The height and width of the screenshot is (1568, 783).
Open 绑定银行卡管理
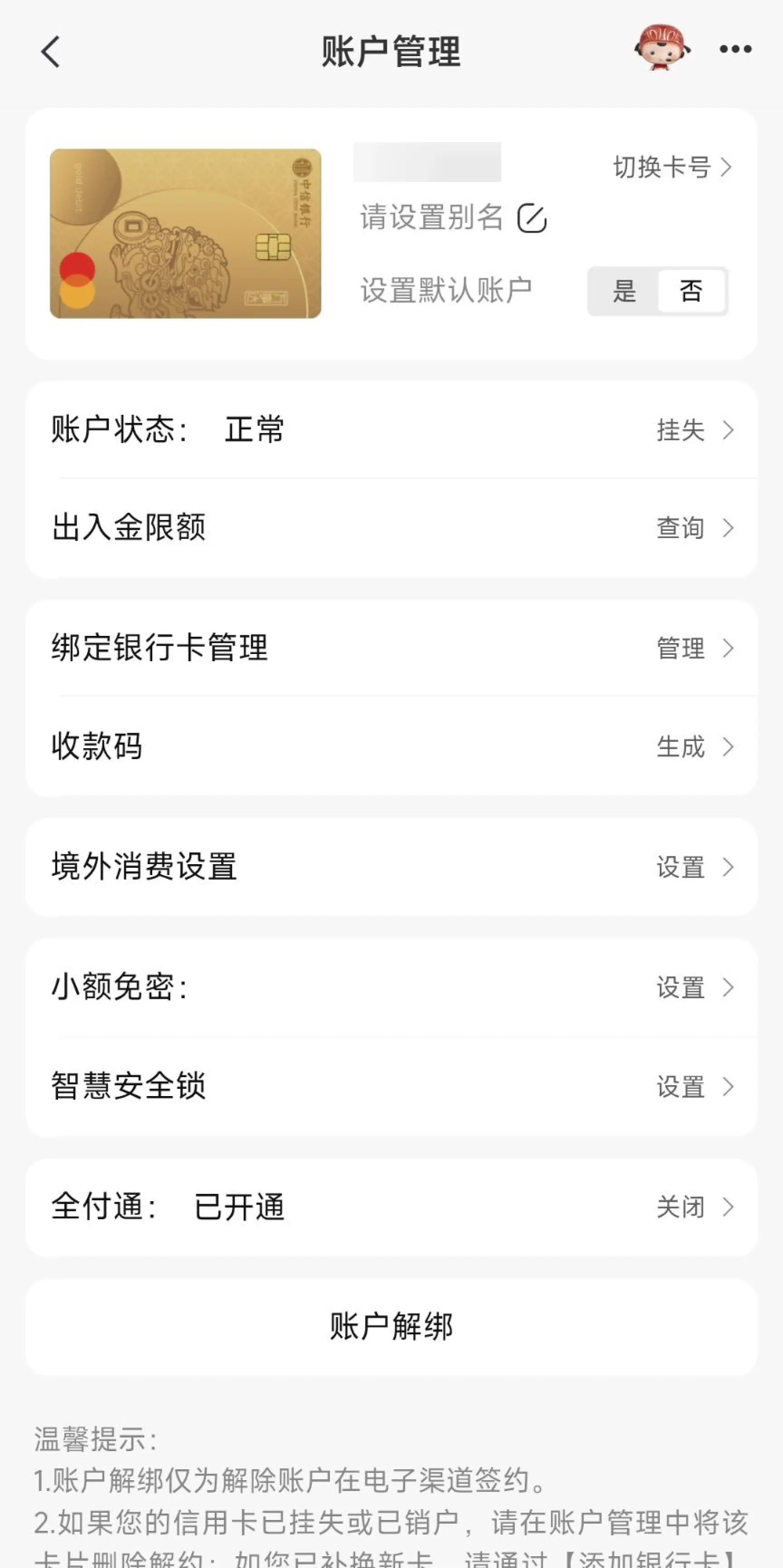pyautogui.click(x=694, y=648)
